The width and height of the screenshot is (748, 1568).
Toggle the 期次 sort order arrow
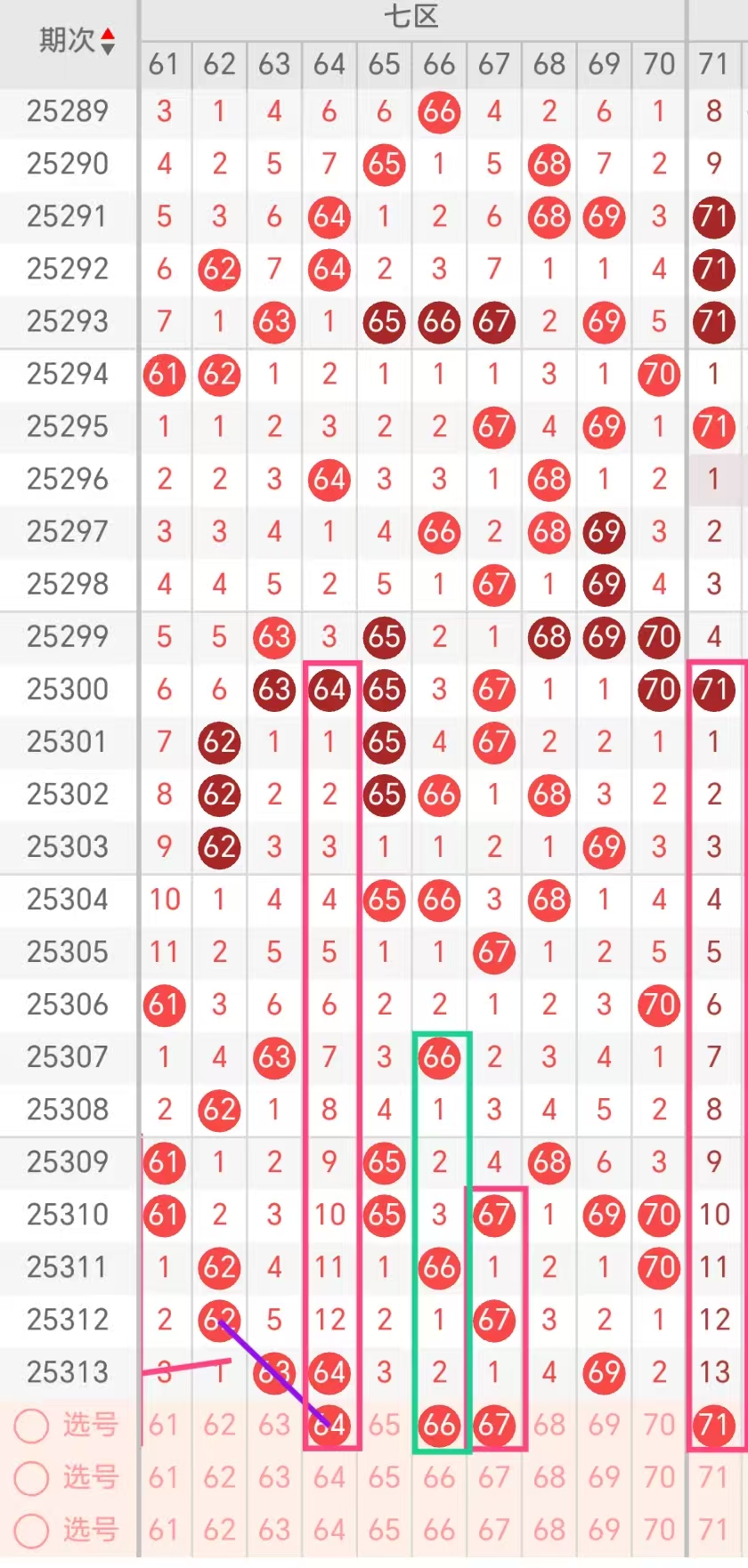pyautogui.click(x=108, y=41)
